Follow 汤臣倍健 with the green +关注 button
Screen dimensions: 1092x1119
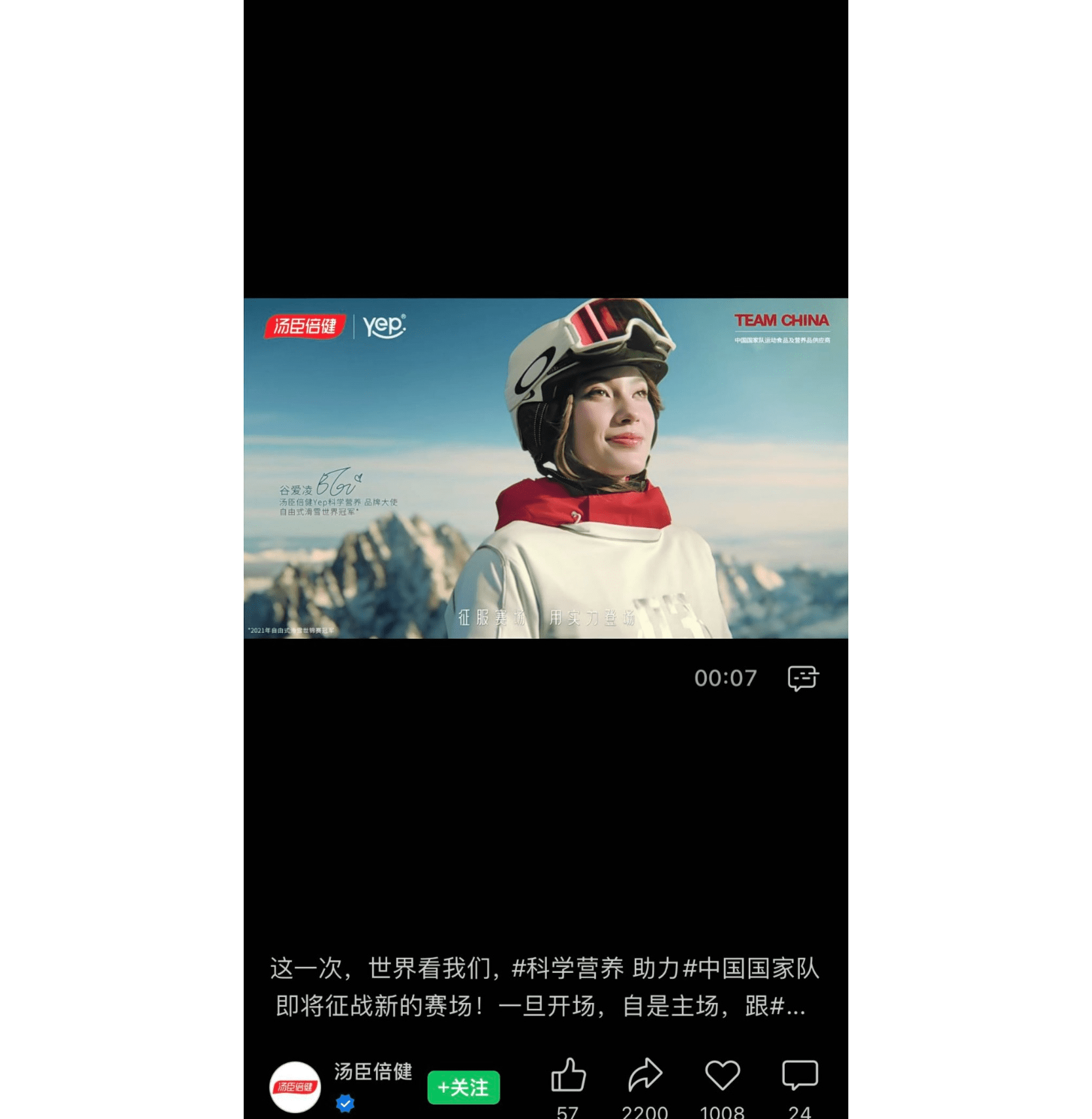(463, 1088)
